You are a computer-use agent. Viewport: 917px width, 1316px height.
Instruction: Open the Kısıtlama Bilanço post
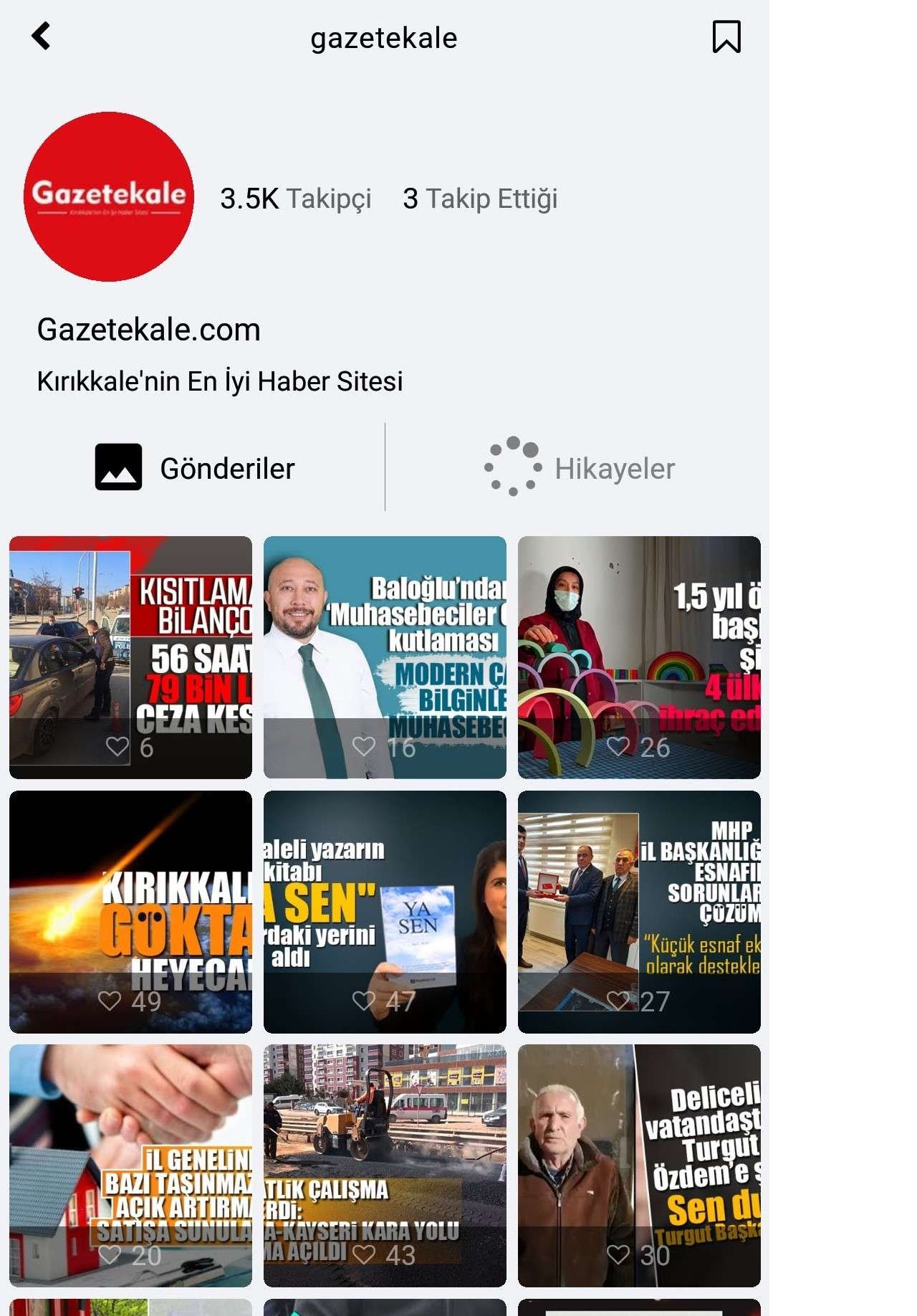[x=130, y=657]
